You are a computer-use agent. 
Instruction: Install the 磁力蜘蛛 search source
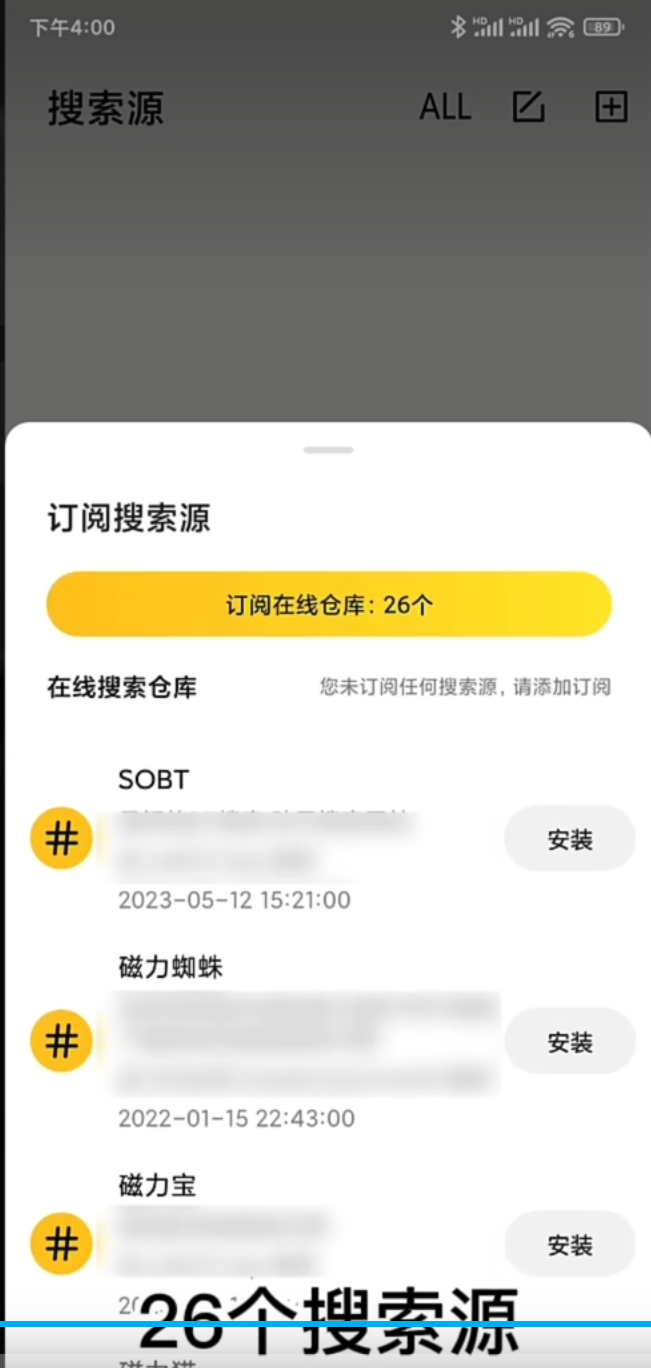click(x=569, y=1043)
